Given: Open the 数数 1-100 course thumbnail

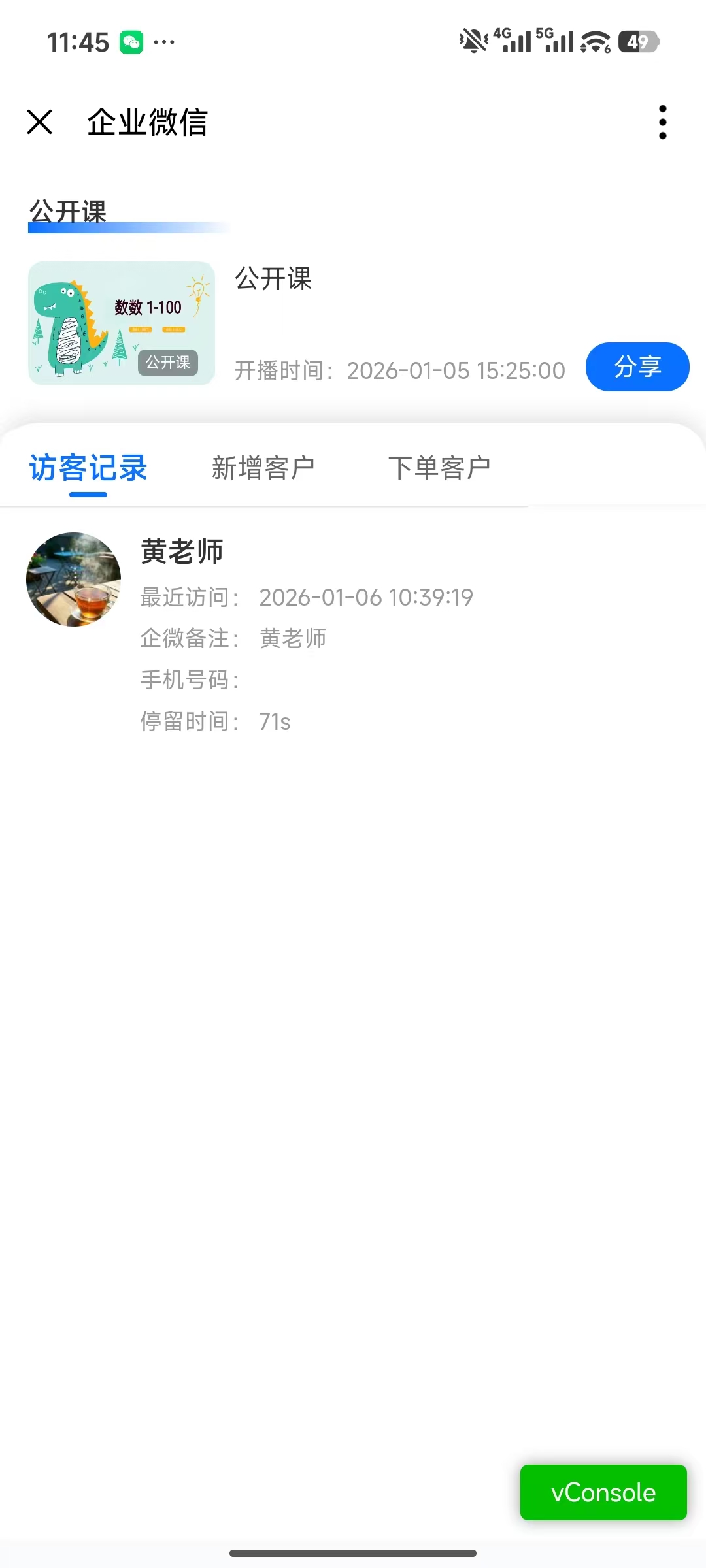Looking at the screenshot, I should tap(122, 323).
